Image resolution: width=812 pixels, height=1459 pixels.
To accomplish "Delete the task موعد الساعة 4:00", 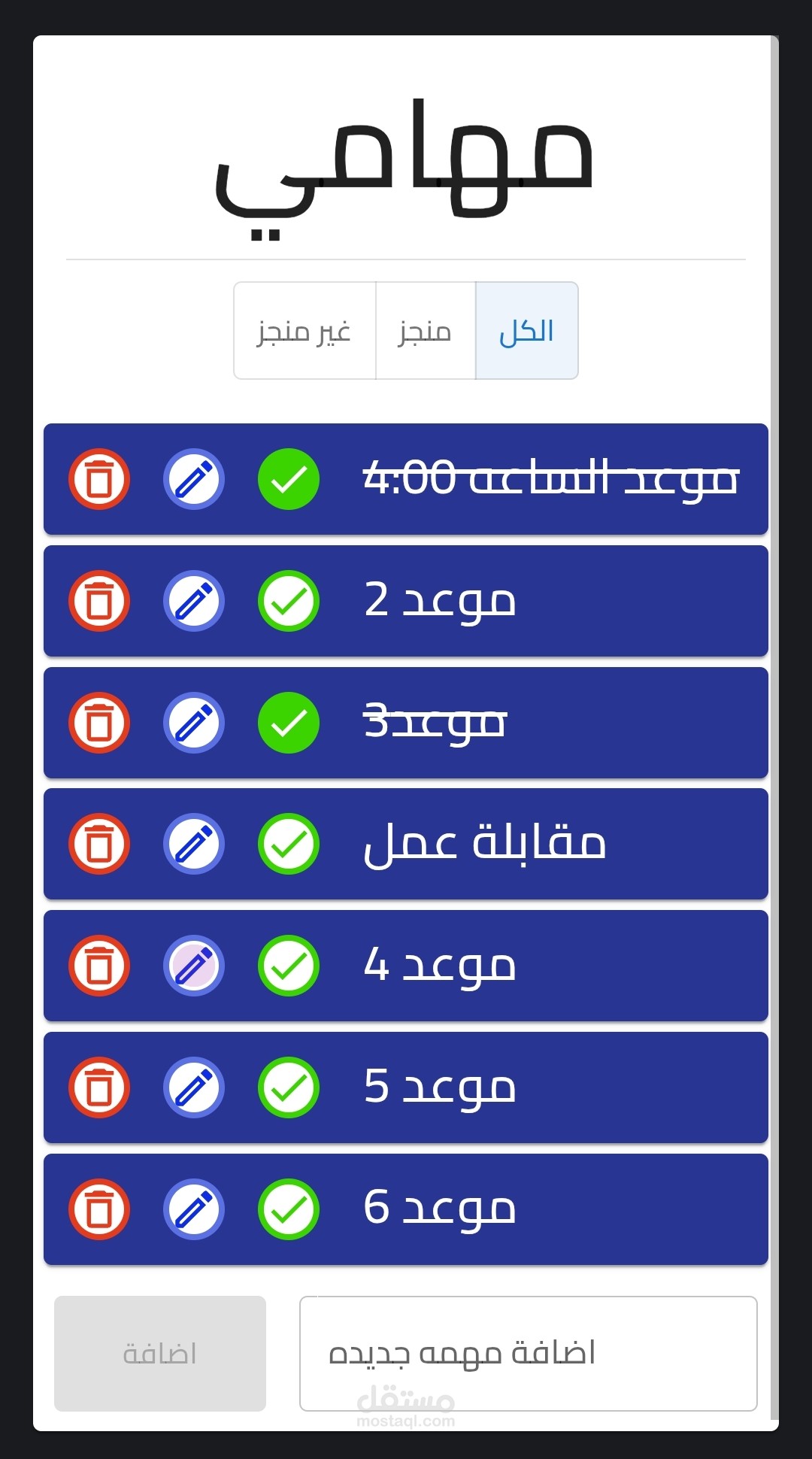I will (x=99, y=479).
